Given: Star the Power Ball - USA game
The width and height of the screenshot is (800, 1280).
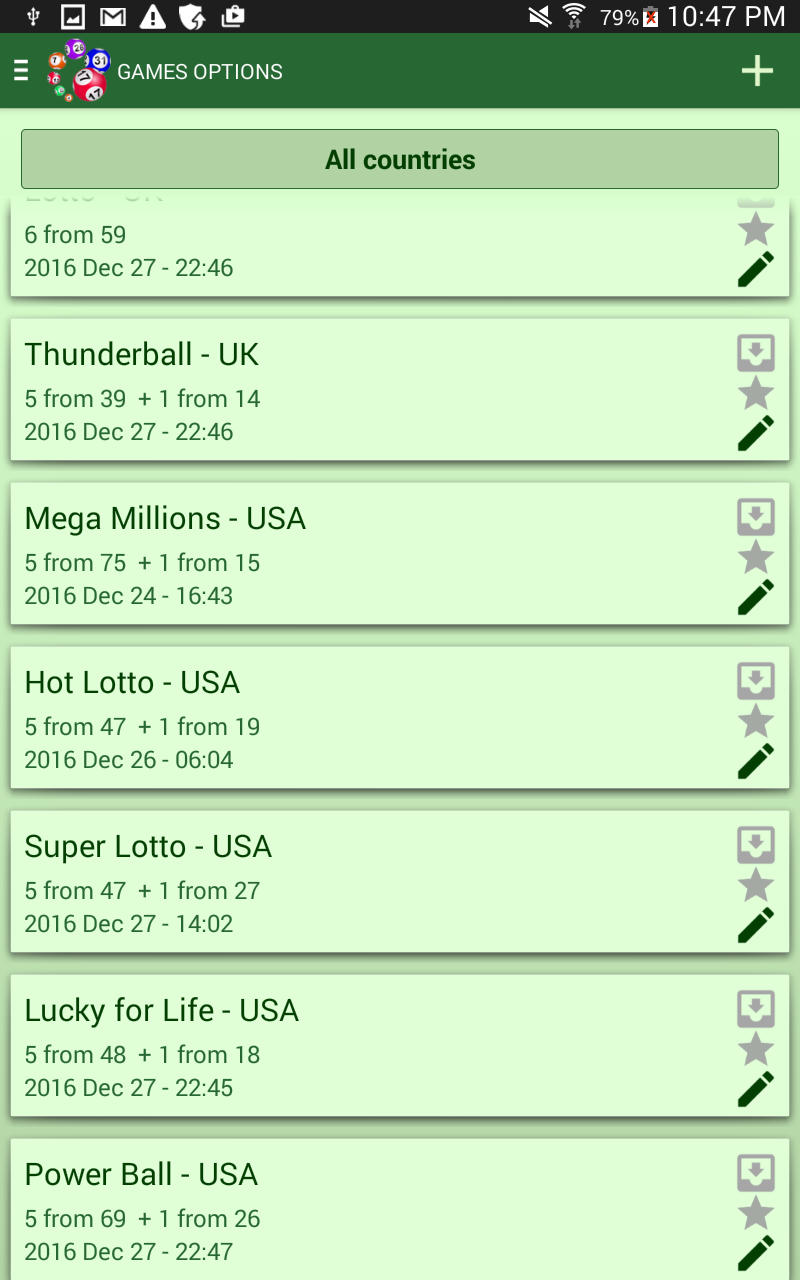Looking at the screenshot, I should click(756, 1213).
